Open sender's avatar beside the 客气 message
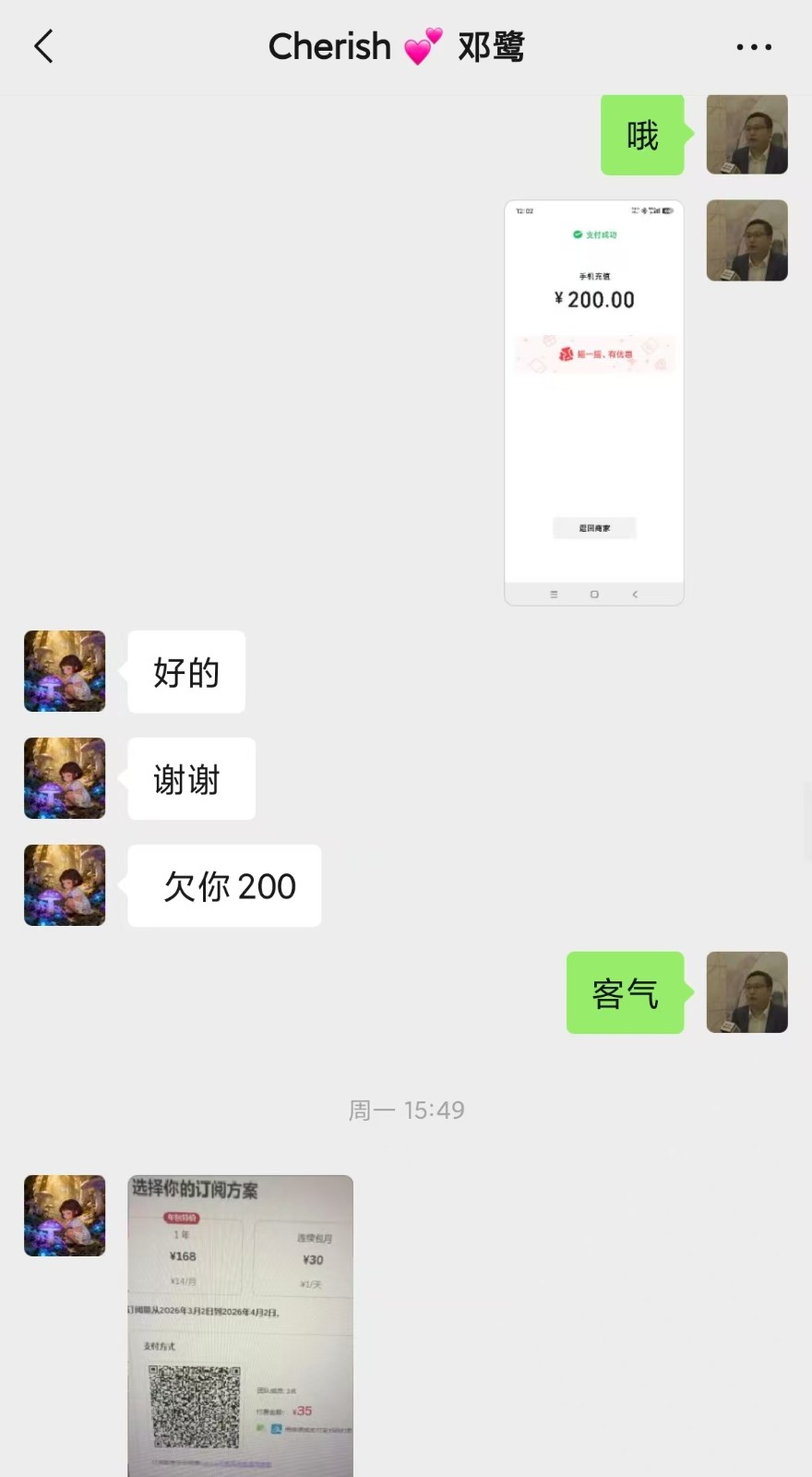The height and width of the screenshot is (1477, 812). click(746, 992)
